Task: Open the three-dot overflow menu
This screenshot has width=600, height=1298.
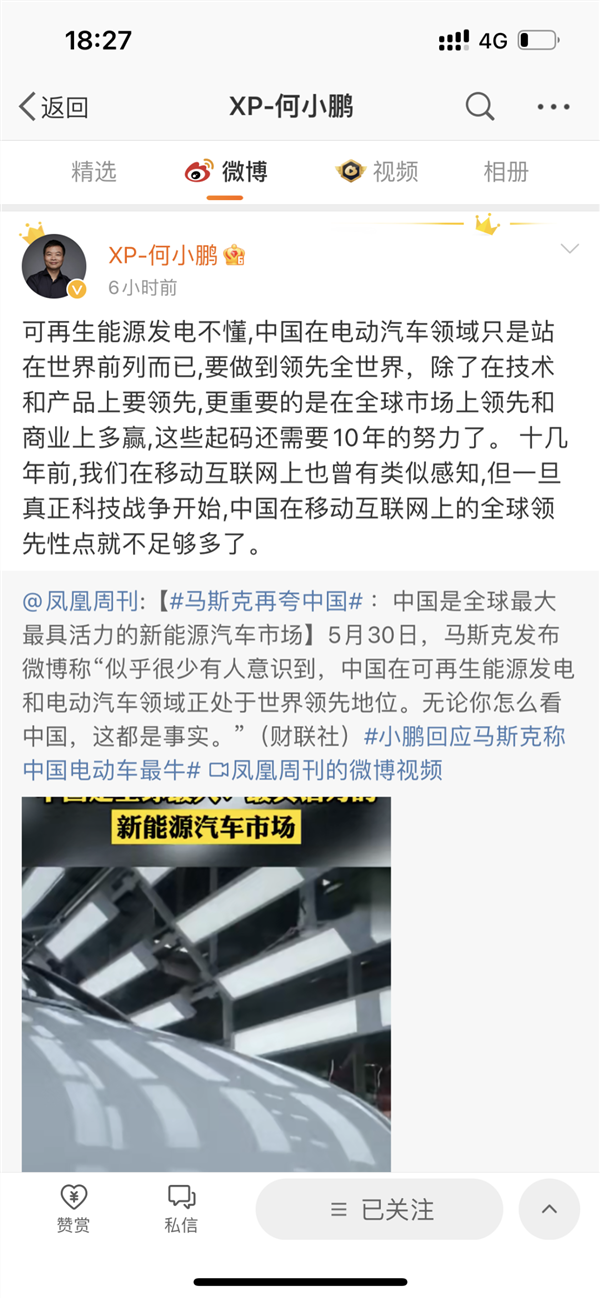Action: [552, 106]
